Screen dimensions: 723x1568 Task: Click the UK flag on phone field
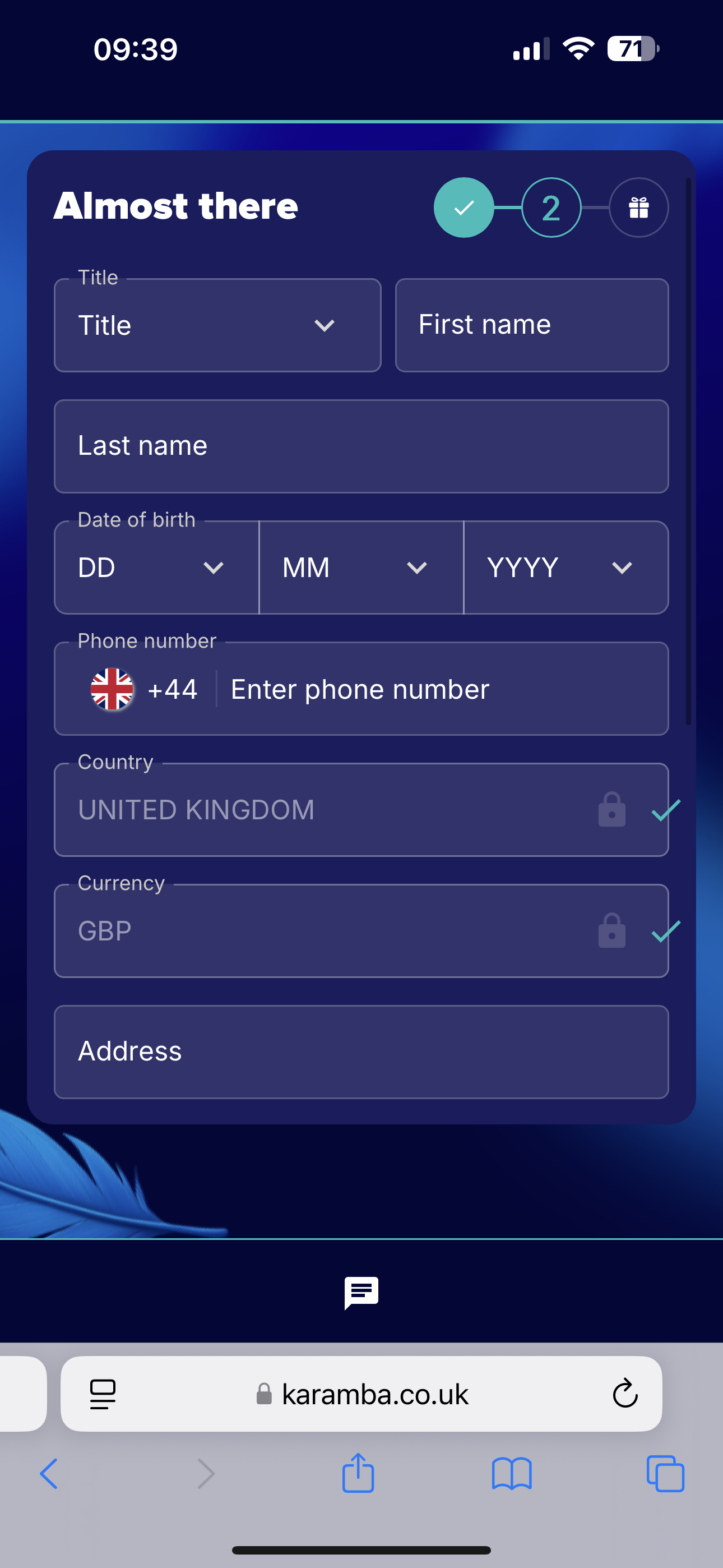[x=111, y=689]
